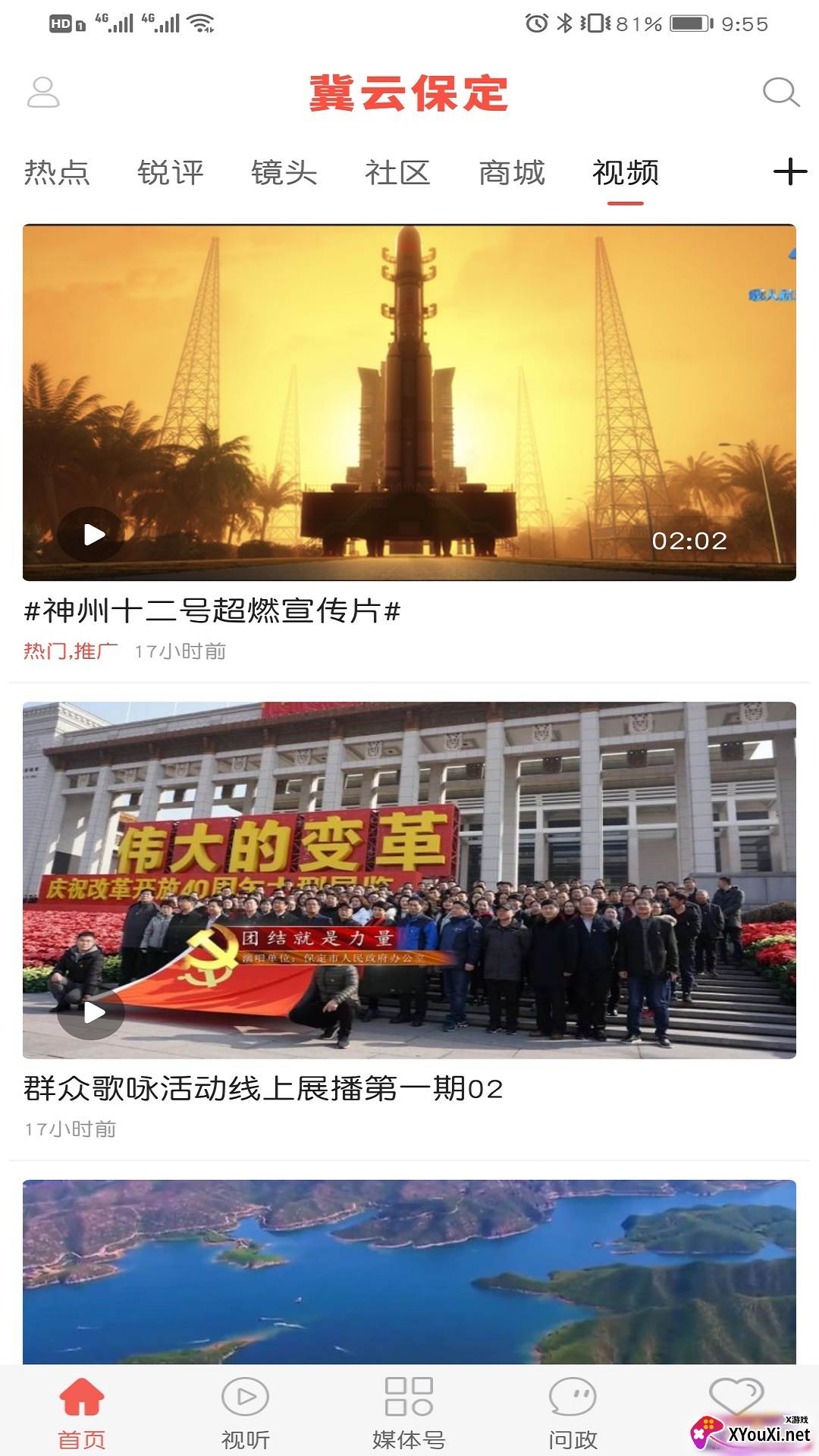Select the 镜头 tab

(x=284, y=173)
